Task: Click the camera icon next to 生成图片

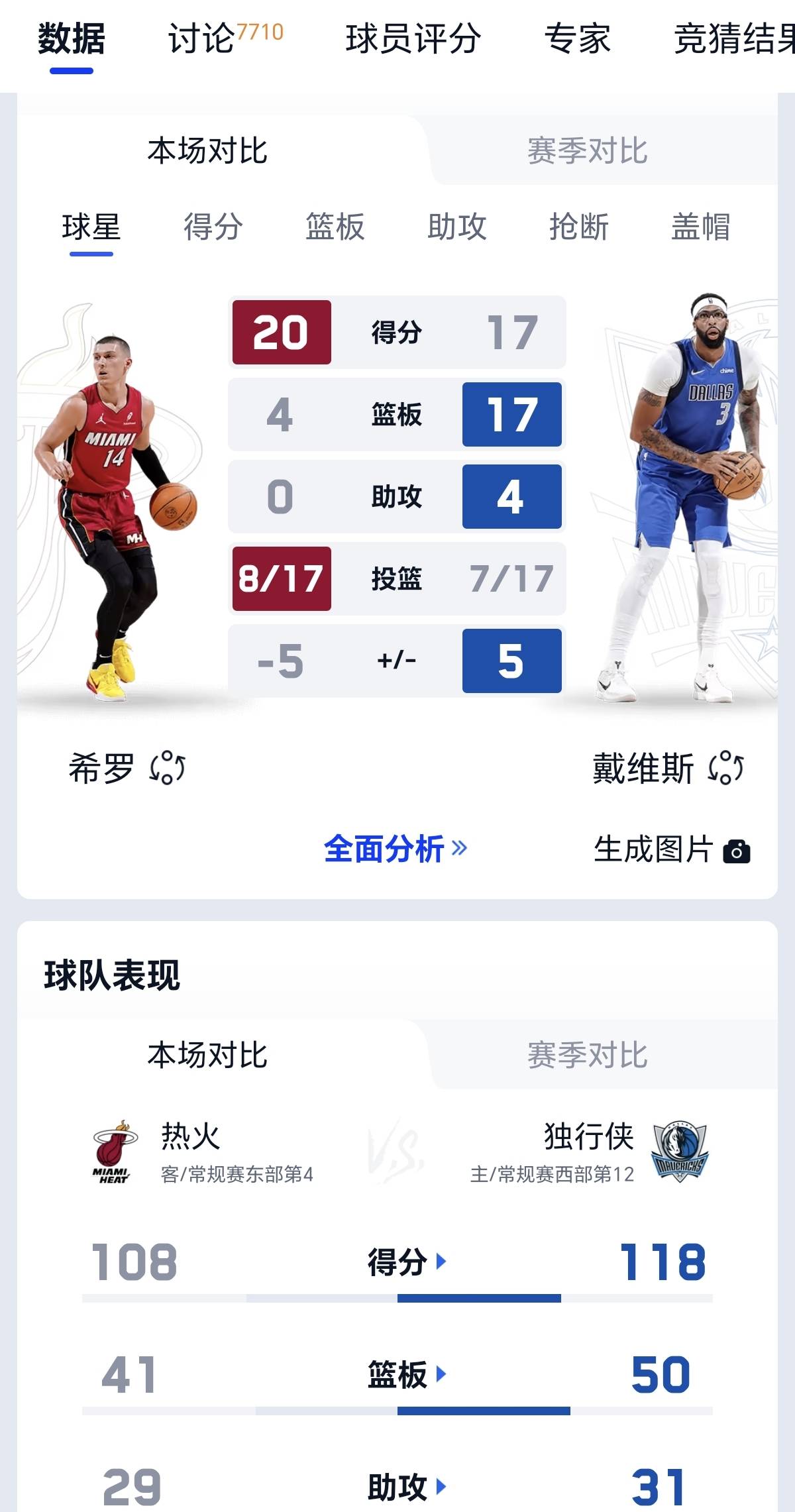Action: pyautogui.click(x=738, y=851)
